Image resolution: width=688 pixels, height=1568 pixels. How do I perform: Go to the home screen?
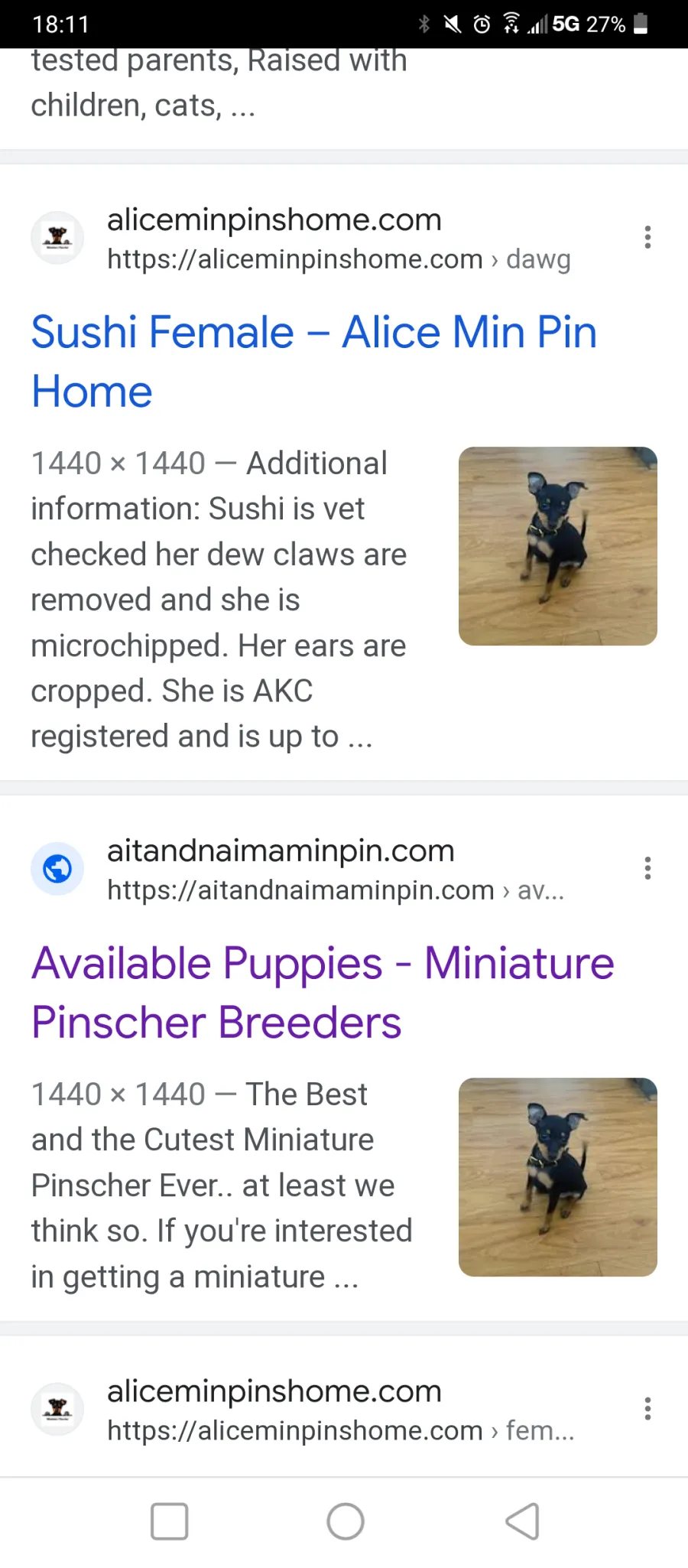[x=346, y=1521]
